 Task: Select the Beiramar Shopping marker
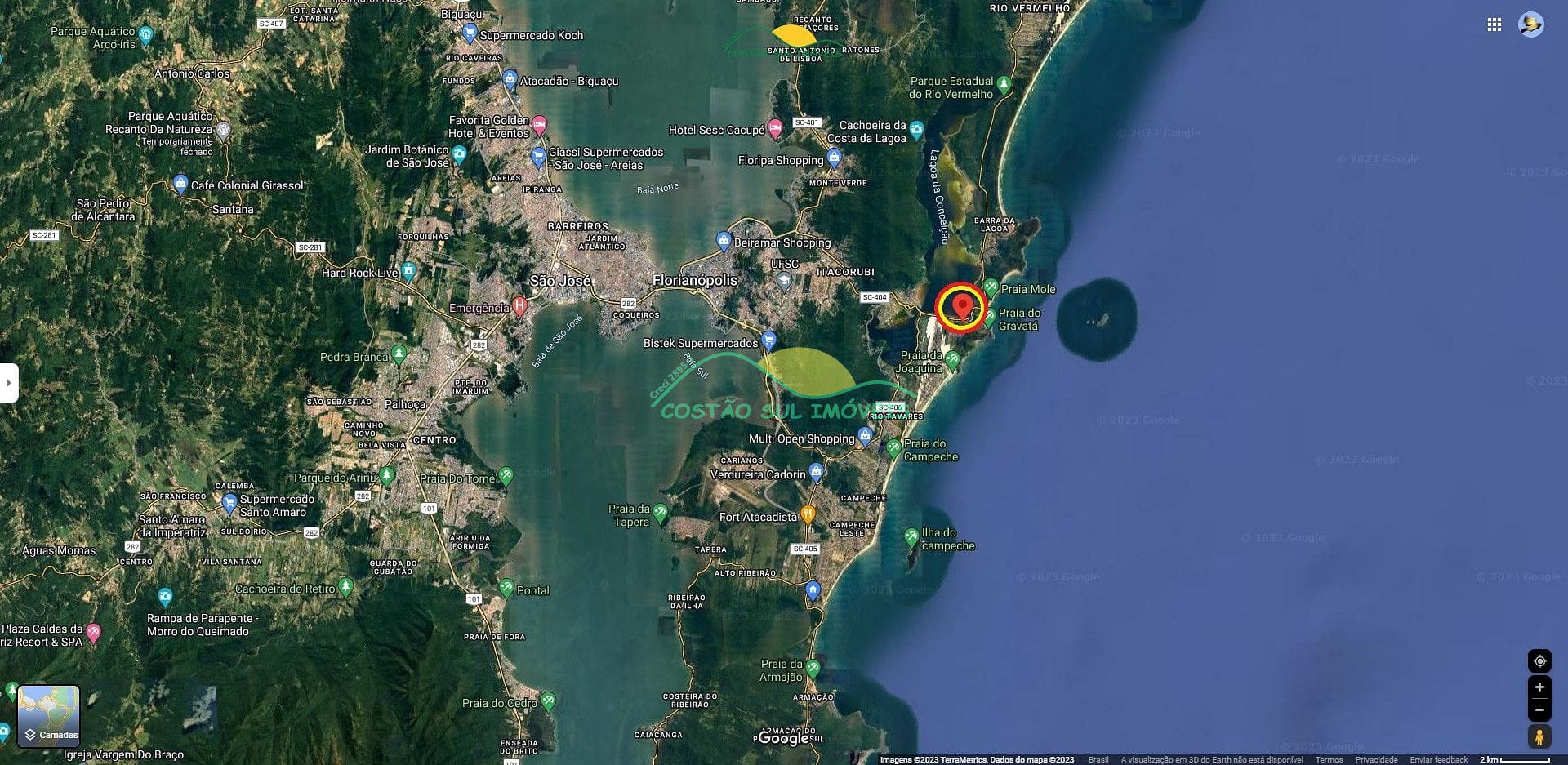pos(723,240)
